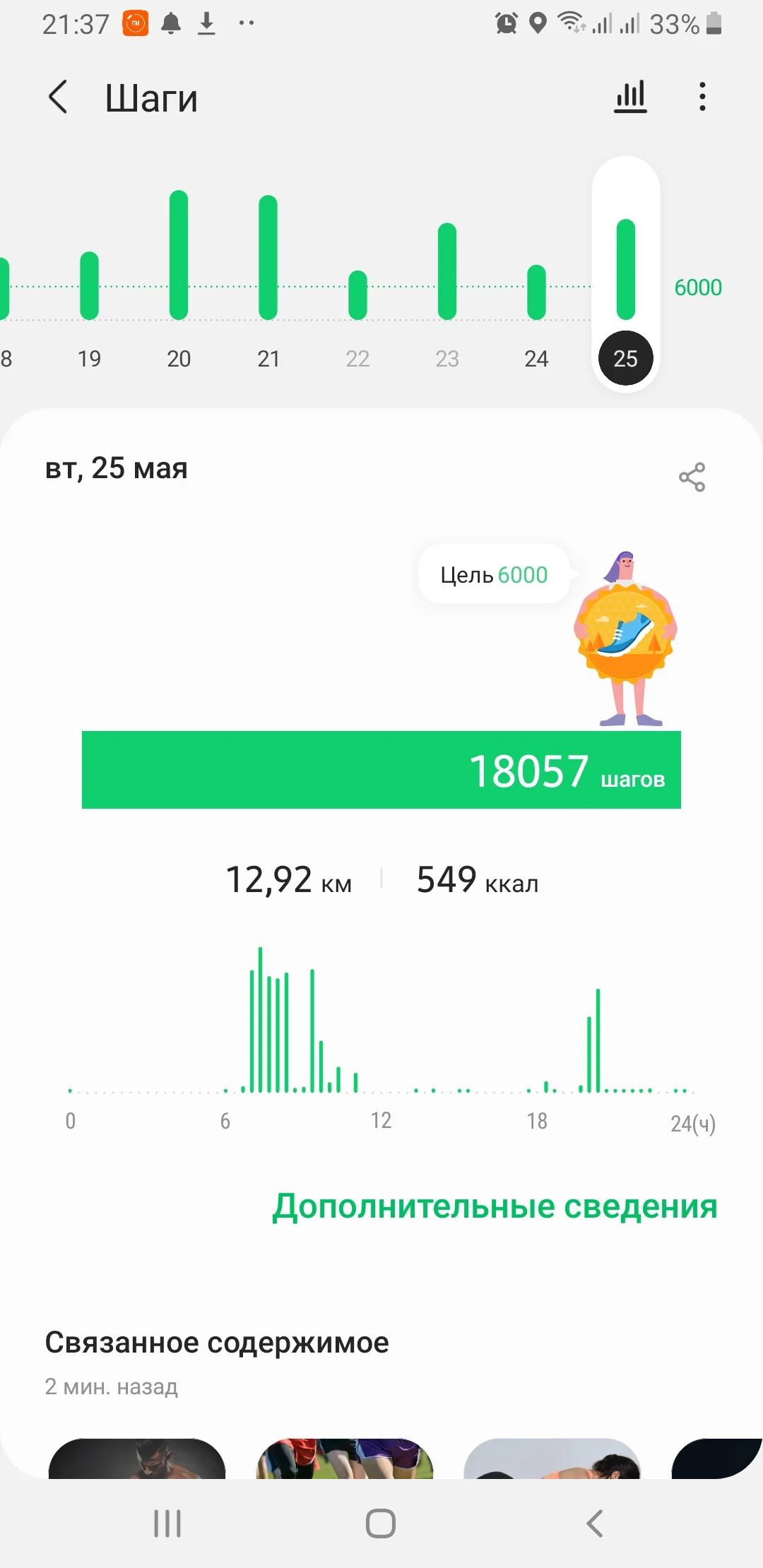Screen dimensions: 763x1568
Task: Open the recent apps view
Action: pyautogui.click(x=167, y=1524)
